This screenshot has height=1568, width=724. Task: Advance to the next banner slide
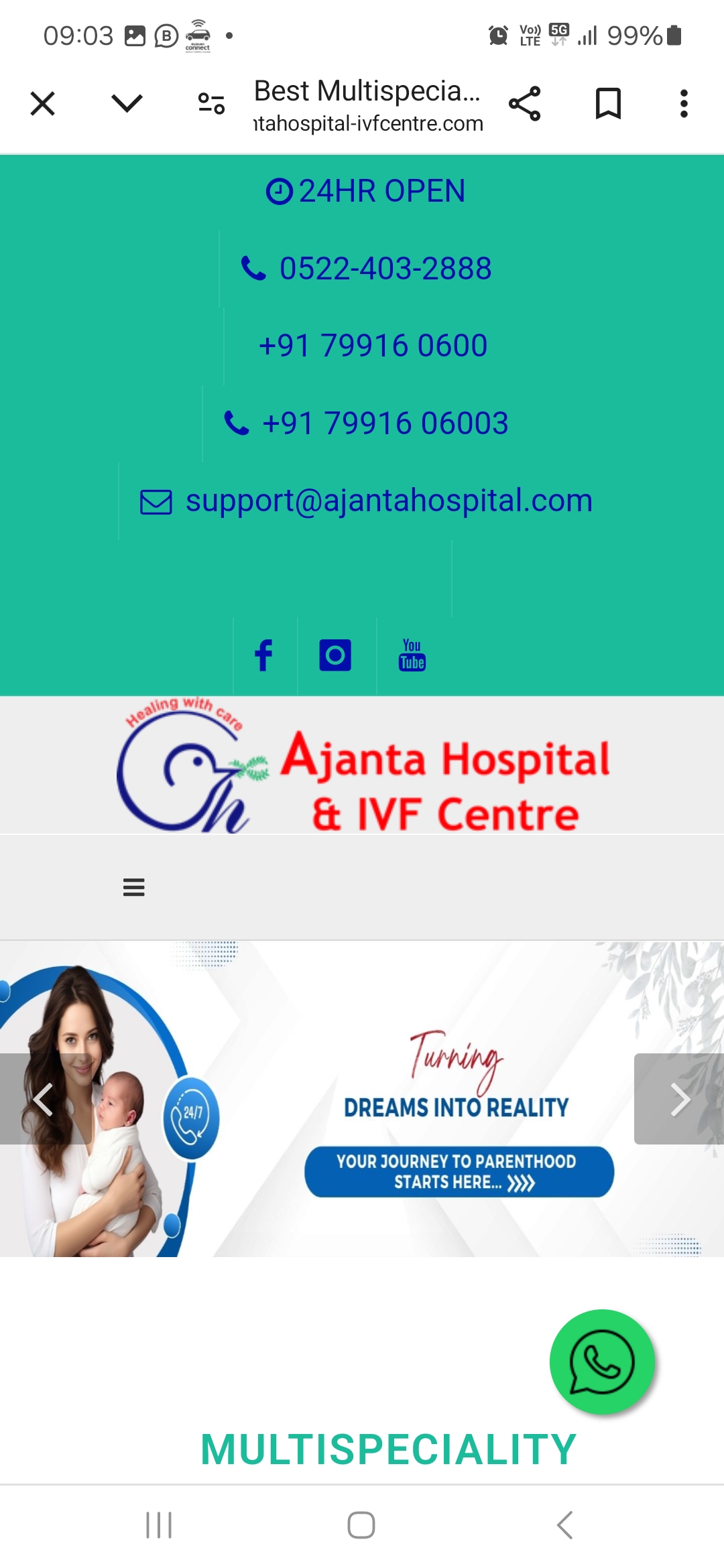click(x=680, y=1099)
